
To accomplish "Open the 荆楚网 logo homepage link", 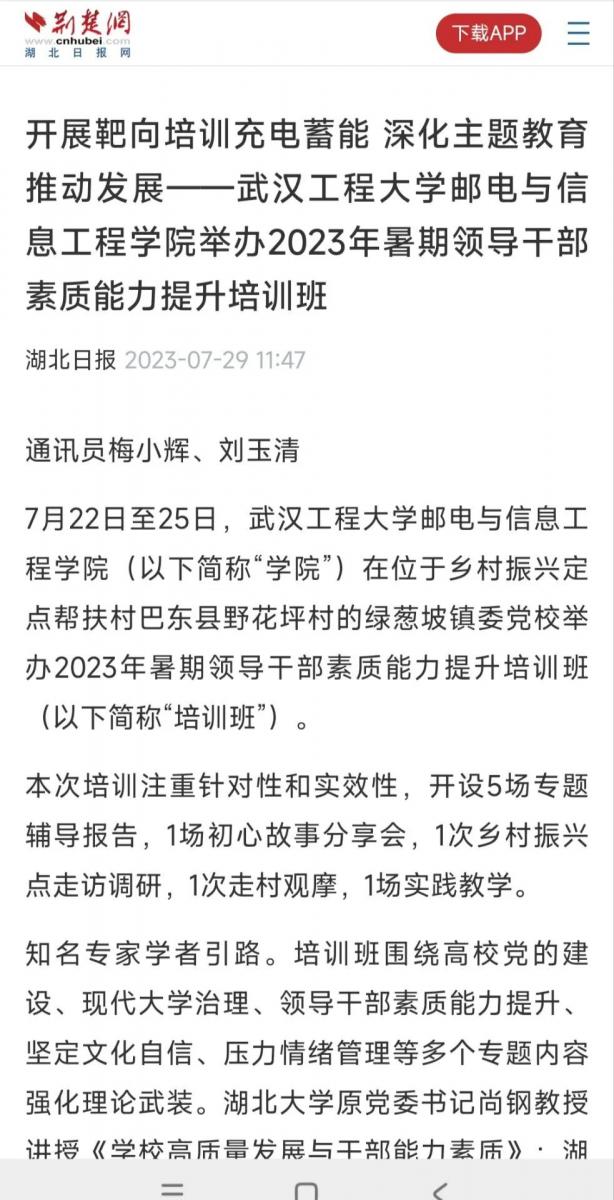I will pyautogui.click(x=77, y=33).
